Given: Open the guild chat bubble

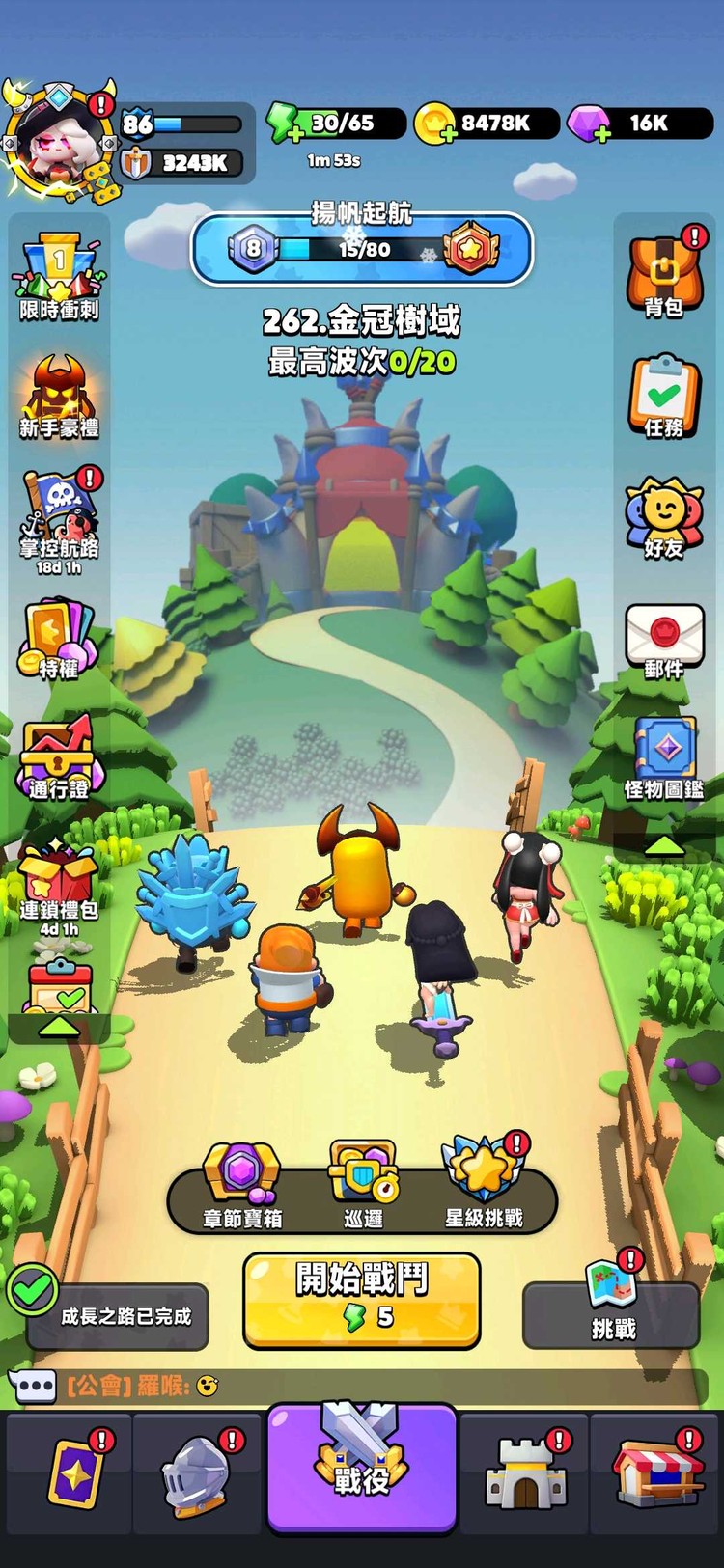Looking at the screenshot, I should click(x=33, y=1387).
